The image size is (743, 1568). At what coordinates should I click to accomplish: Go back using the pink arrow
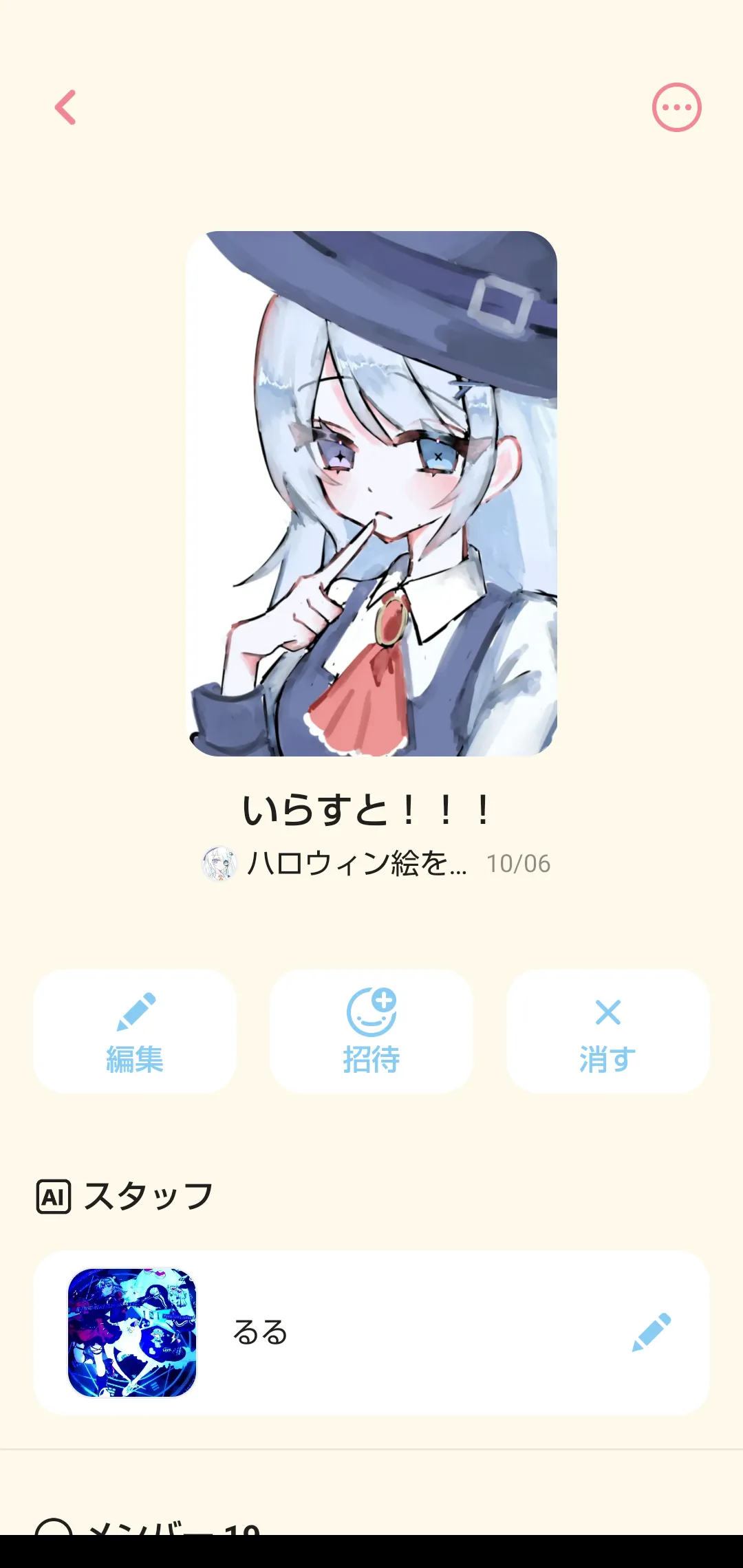pos(66,108)
